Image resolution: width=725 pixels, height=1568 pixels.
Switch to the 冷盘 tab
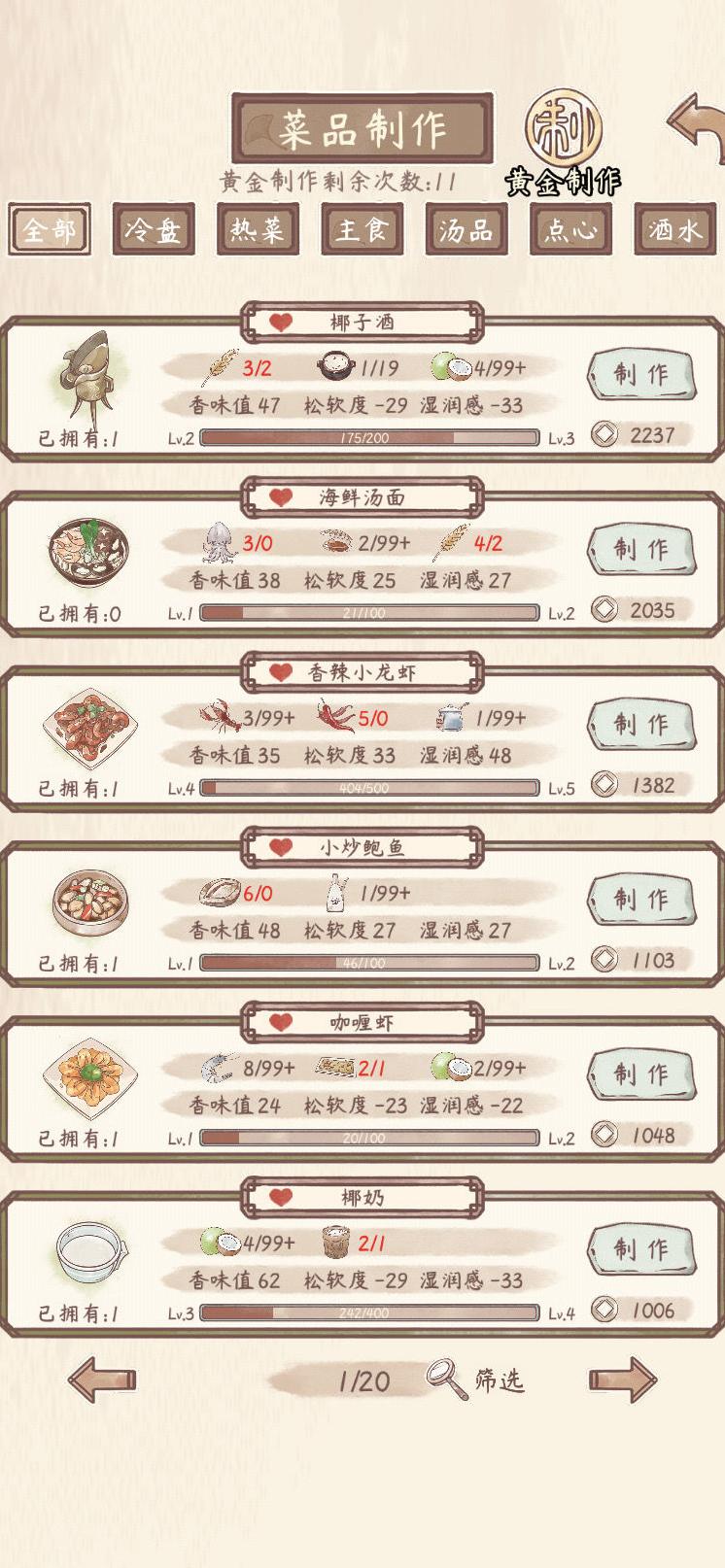click(154, 230)
